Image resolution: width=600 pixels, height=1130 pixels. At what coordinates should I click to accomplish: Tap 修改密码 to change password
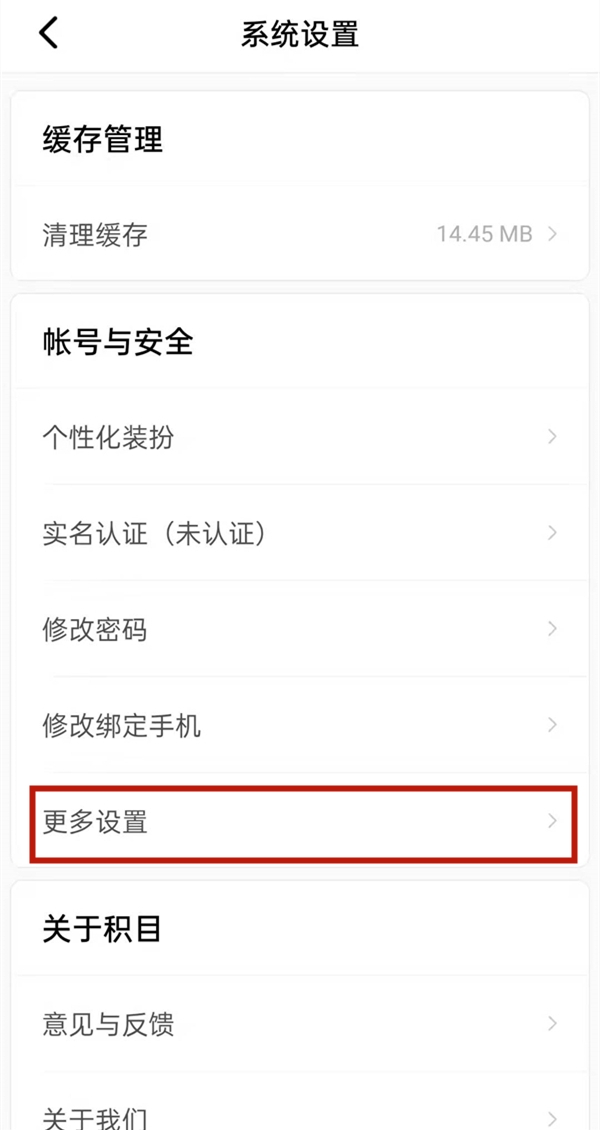click(x=300, y=629)
